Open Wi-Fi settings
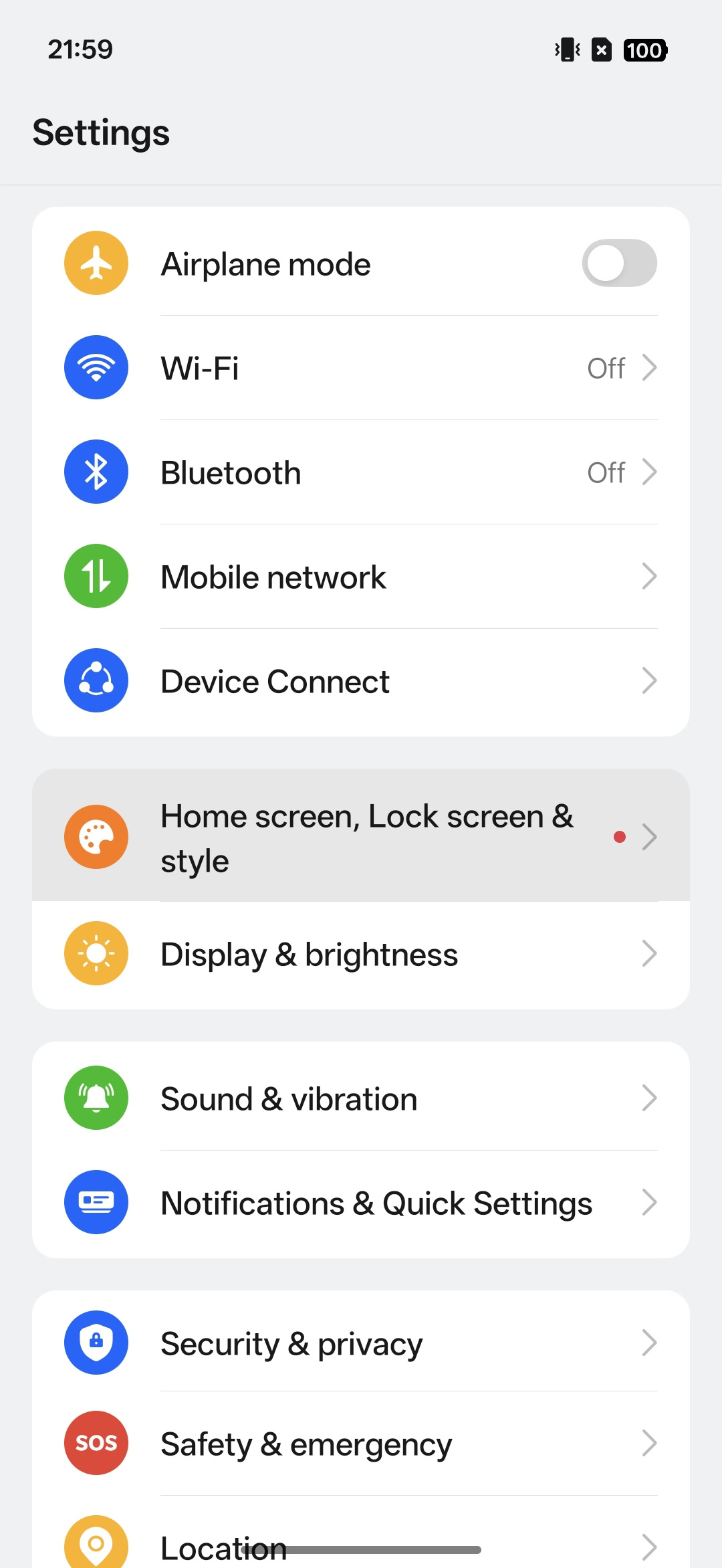Screen dimensions: 722x1568 tap(361, 368)
